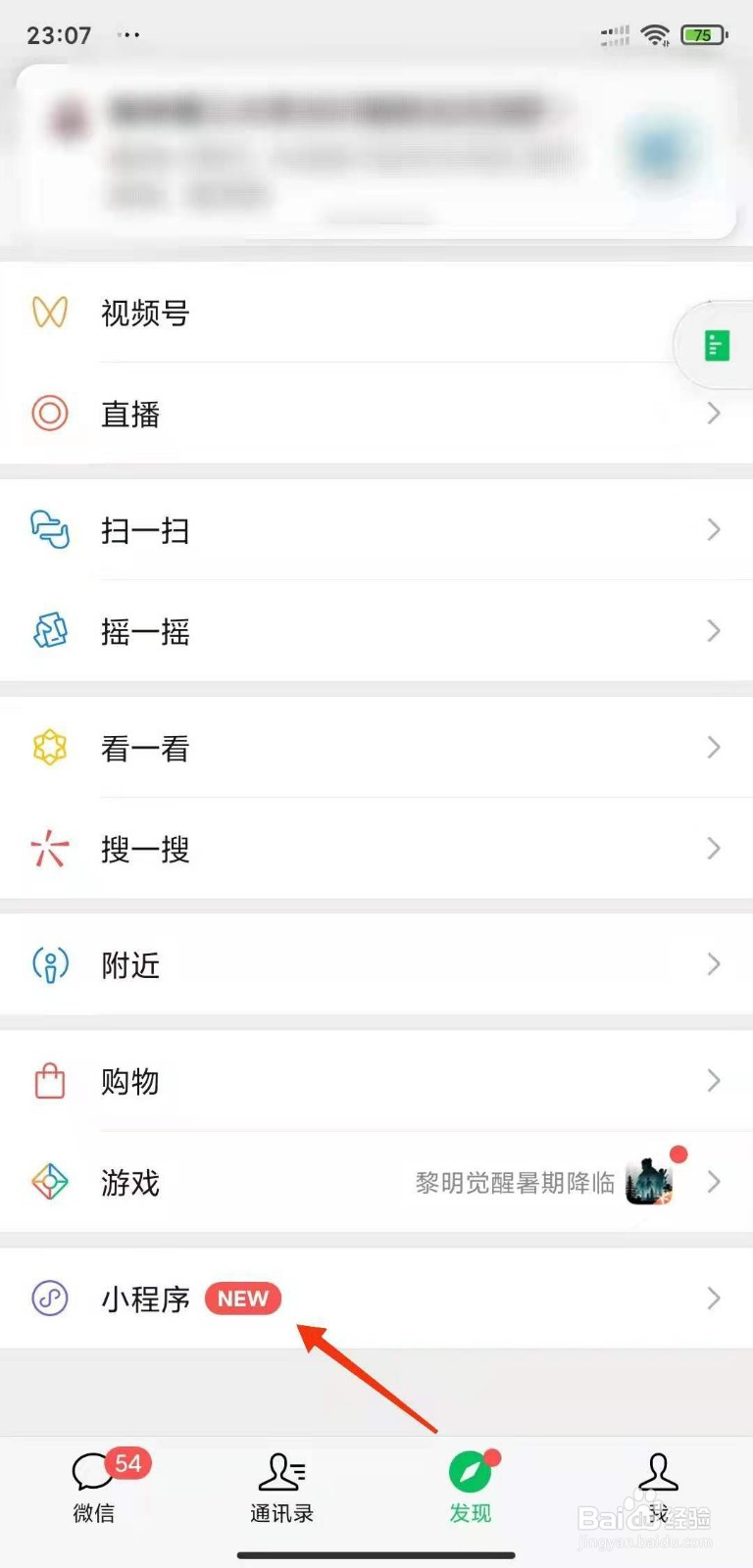Open the 视频号 (Channels) feature

pyautogui.click(x=145, y=314)
